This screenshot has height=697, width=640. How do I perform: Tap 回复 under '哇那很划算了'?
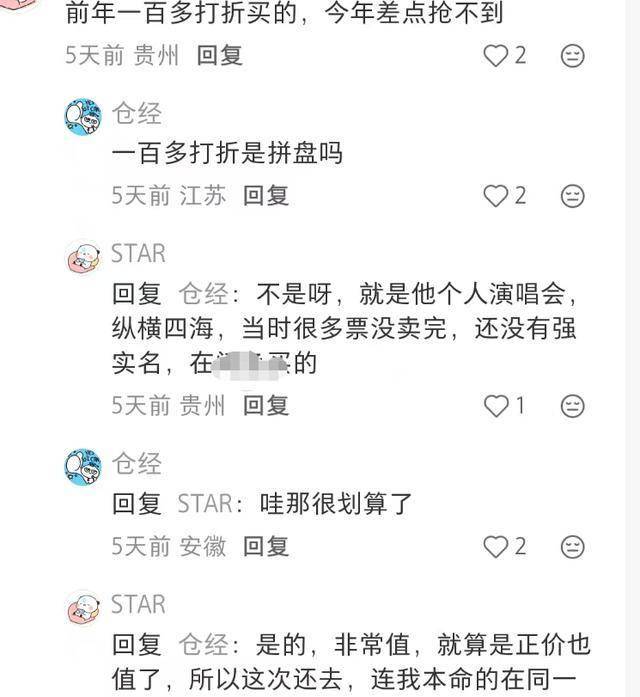point(266,546)
